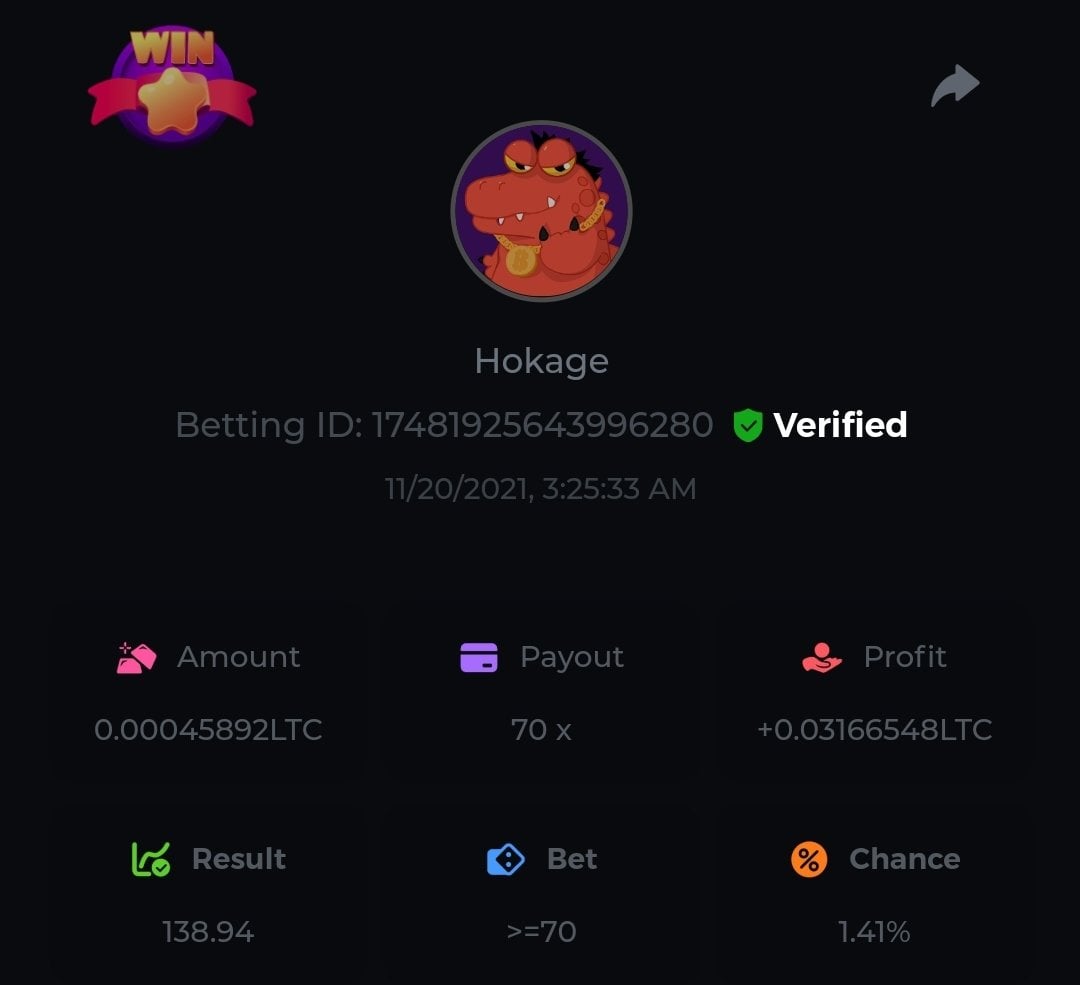Open Hokage's profile avatar
Screen dimensions: 1080x985
(x=541, y=211)
